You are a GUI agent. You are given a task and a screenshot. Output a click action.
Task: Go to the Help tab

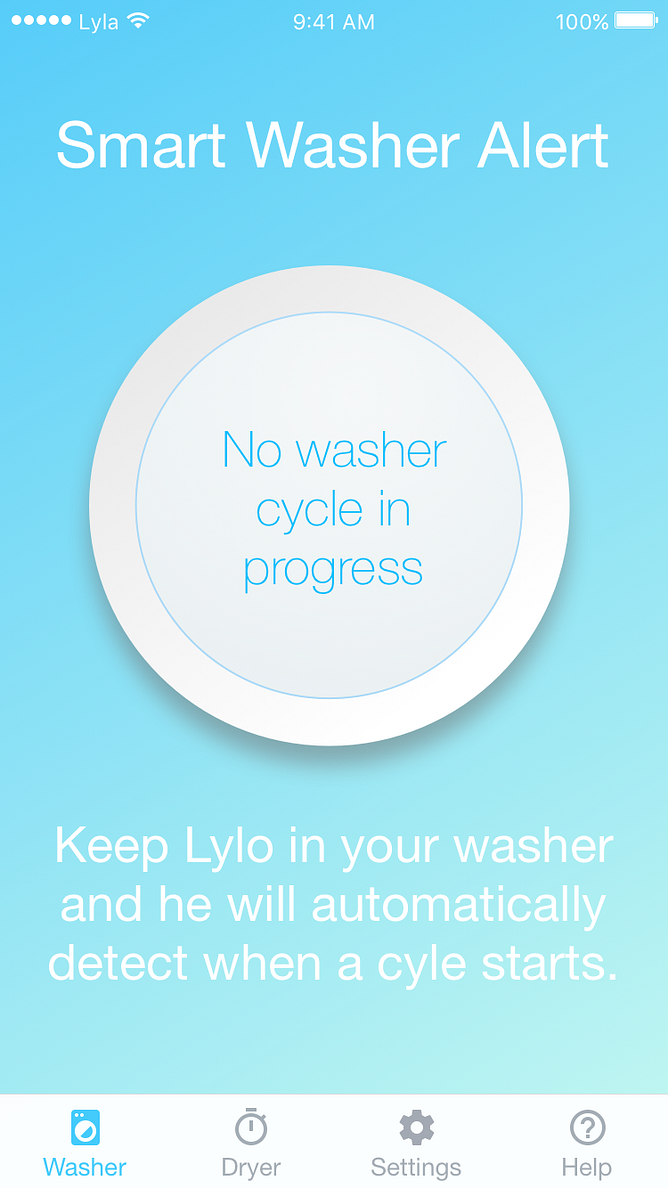[586, 1142]
